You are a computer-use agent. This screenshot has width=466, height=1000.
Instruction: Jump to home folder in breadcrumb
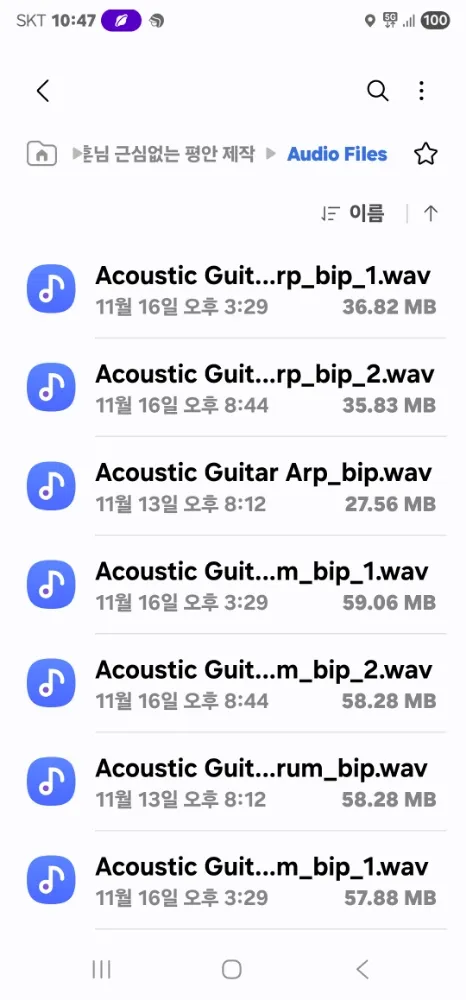tap(42, 154)
